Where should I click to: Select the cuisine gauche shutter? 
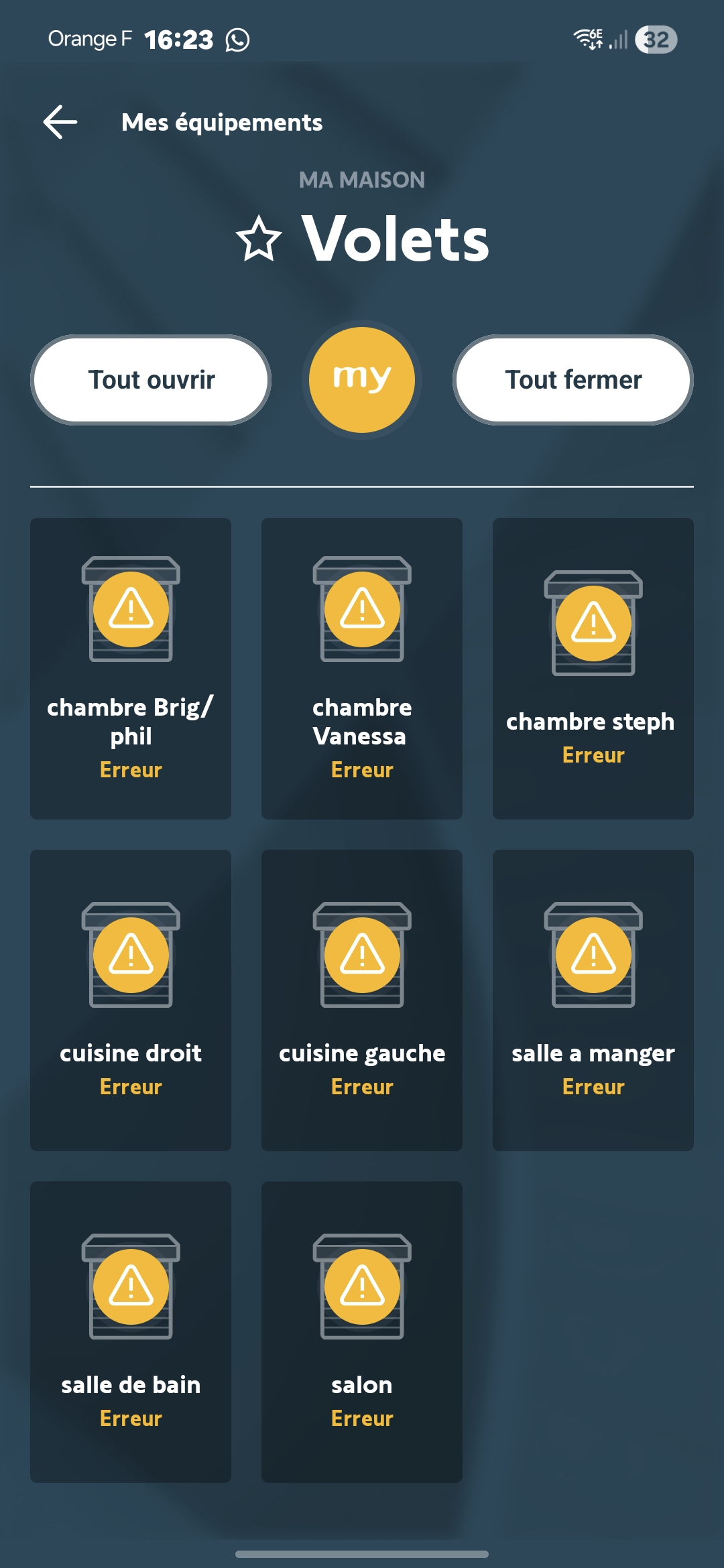362,1000
